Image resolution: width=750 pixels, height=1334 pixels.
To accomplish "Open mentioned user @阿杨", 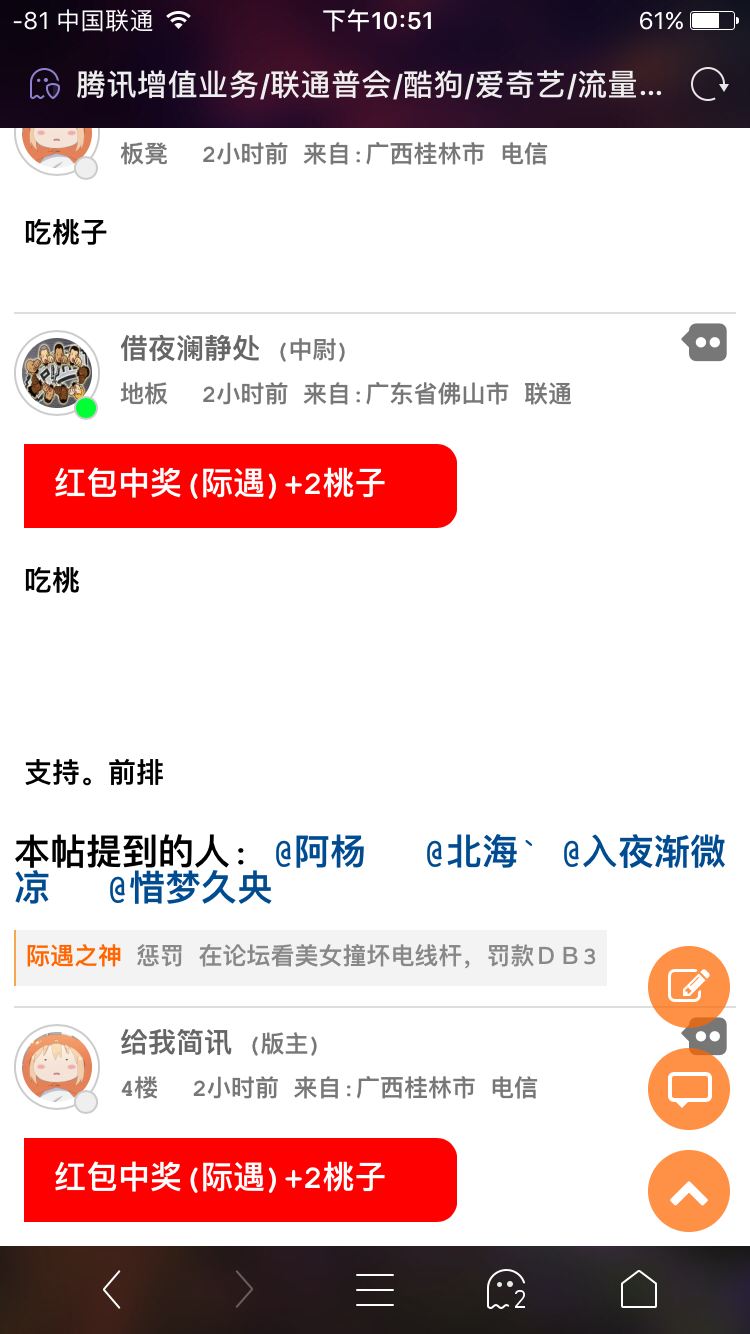I will tap(320, 853).
